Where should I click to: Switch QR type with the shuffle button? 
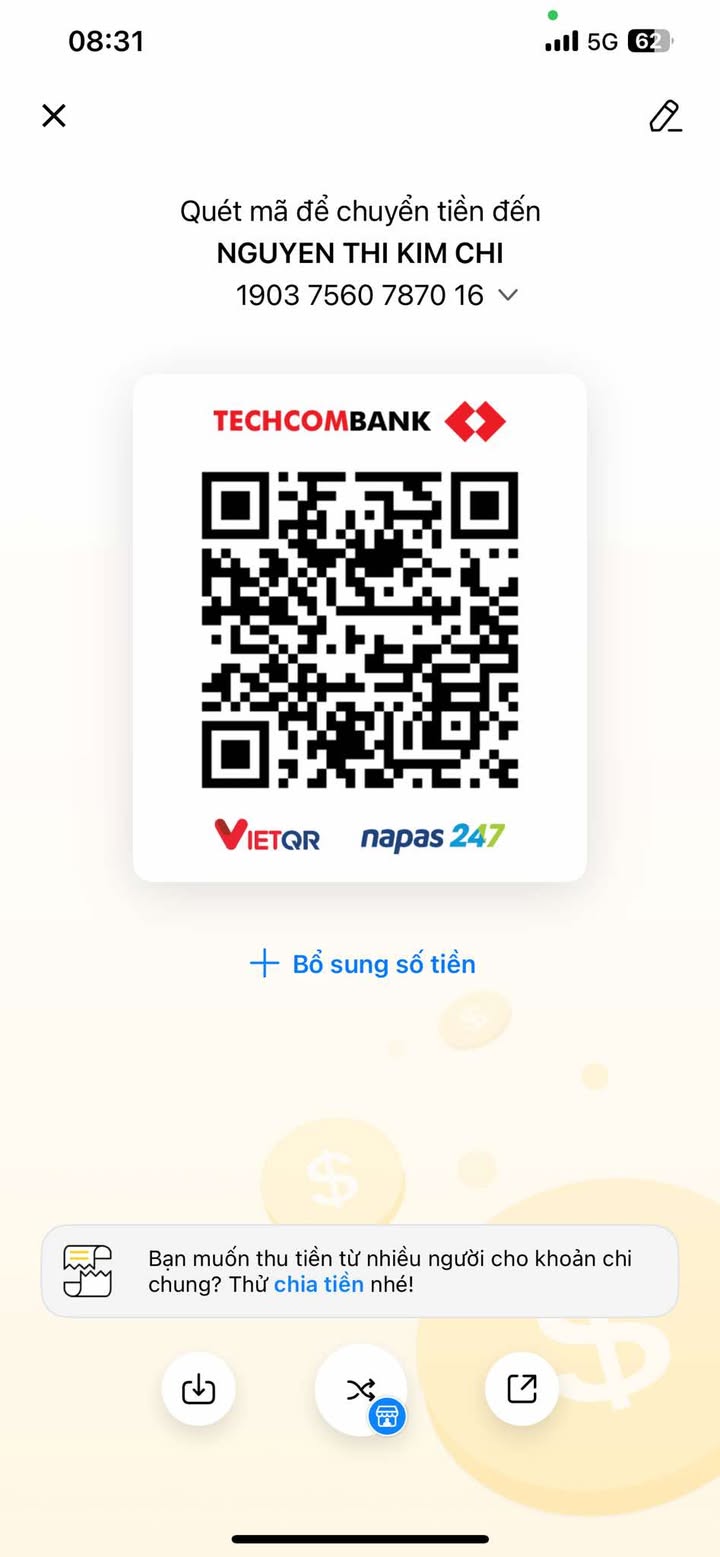point(360,1389)
